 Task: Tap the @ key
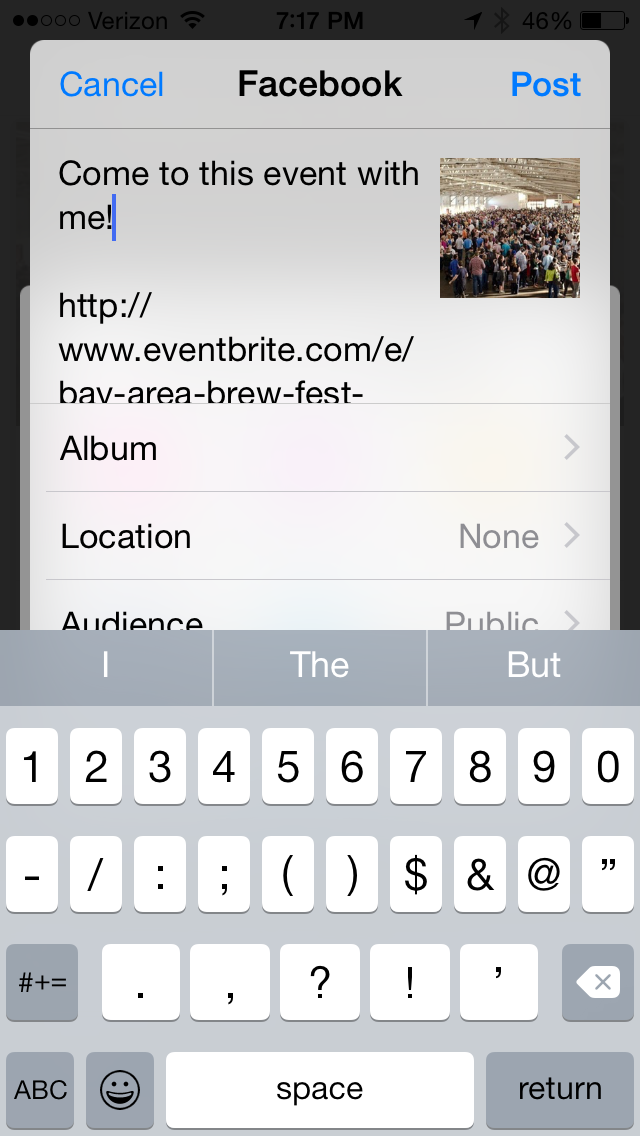[544, 874]
